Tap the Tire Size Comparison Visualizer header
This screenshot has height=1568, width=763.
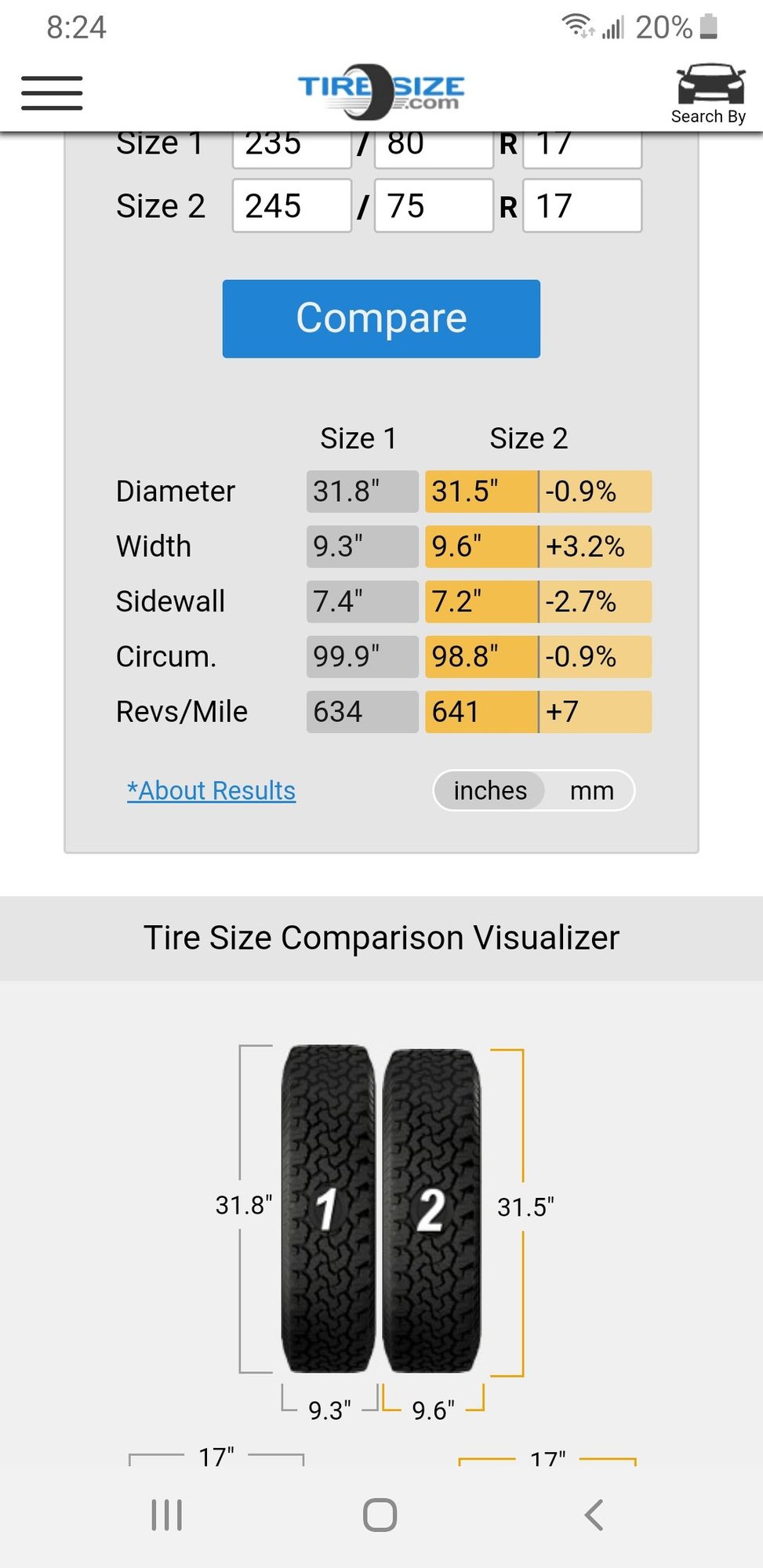tap(381, 936)
